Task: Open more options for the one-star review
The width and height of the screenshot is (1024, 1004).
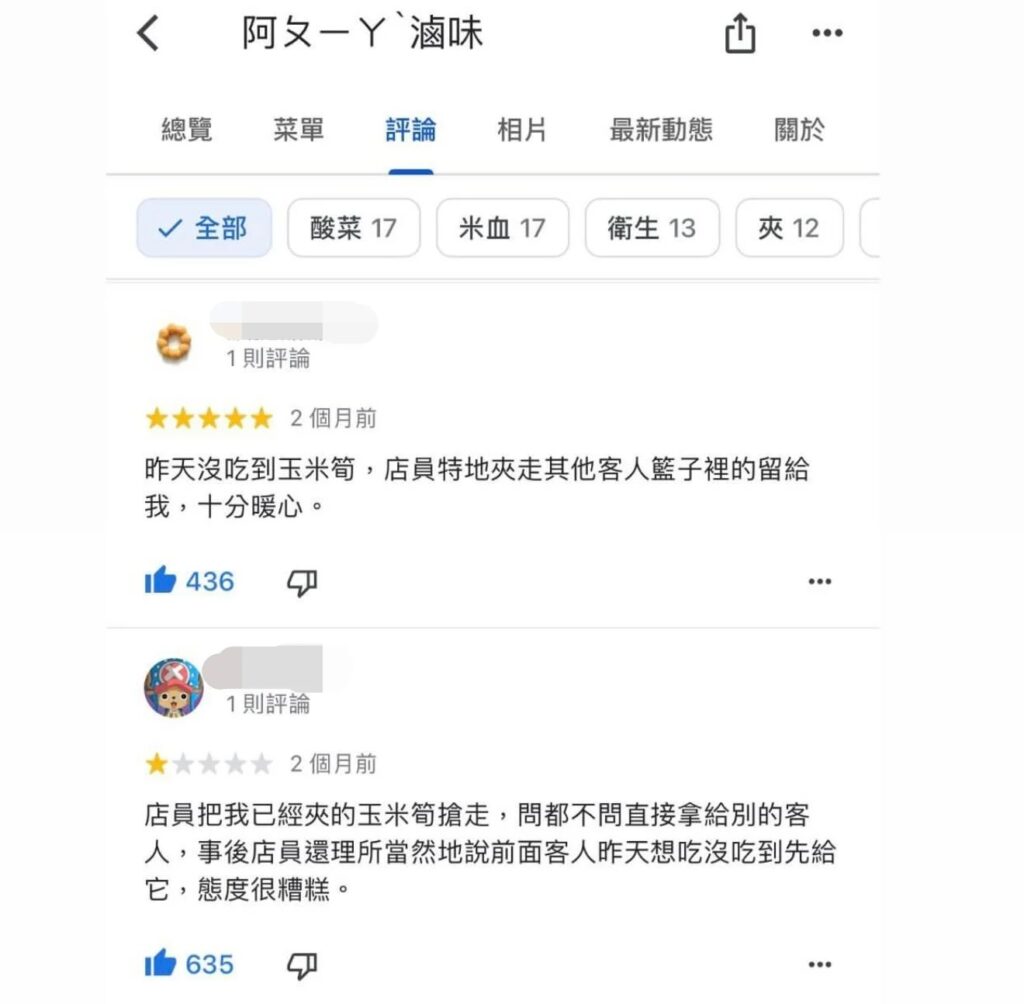Action: pos(819,964)
